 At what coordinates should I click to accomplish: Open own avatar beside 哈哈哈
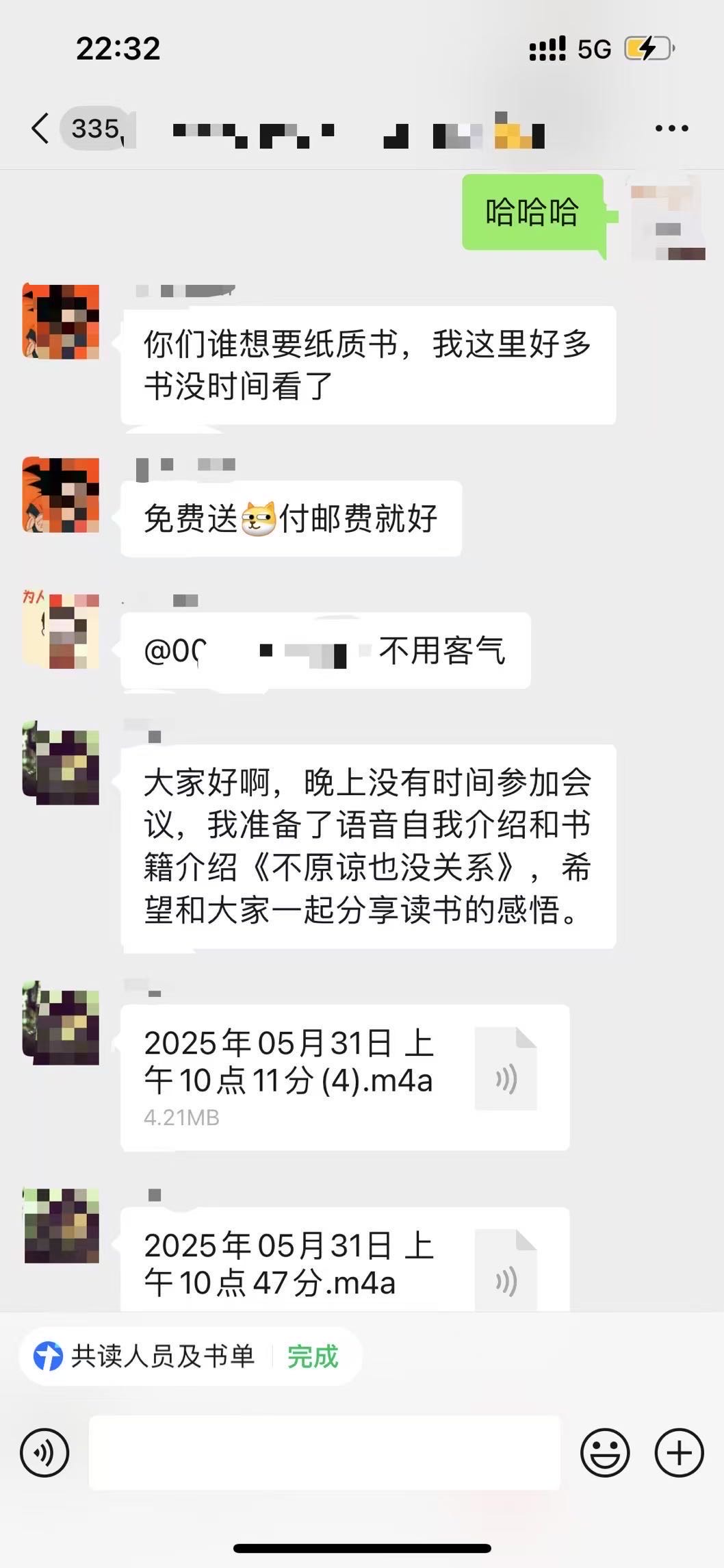(x=667, y=218)
